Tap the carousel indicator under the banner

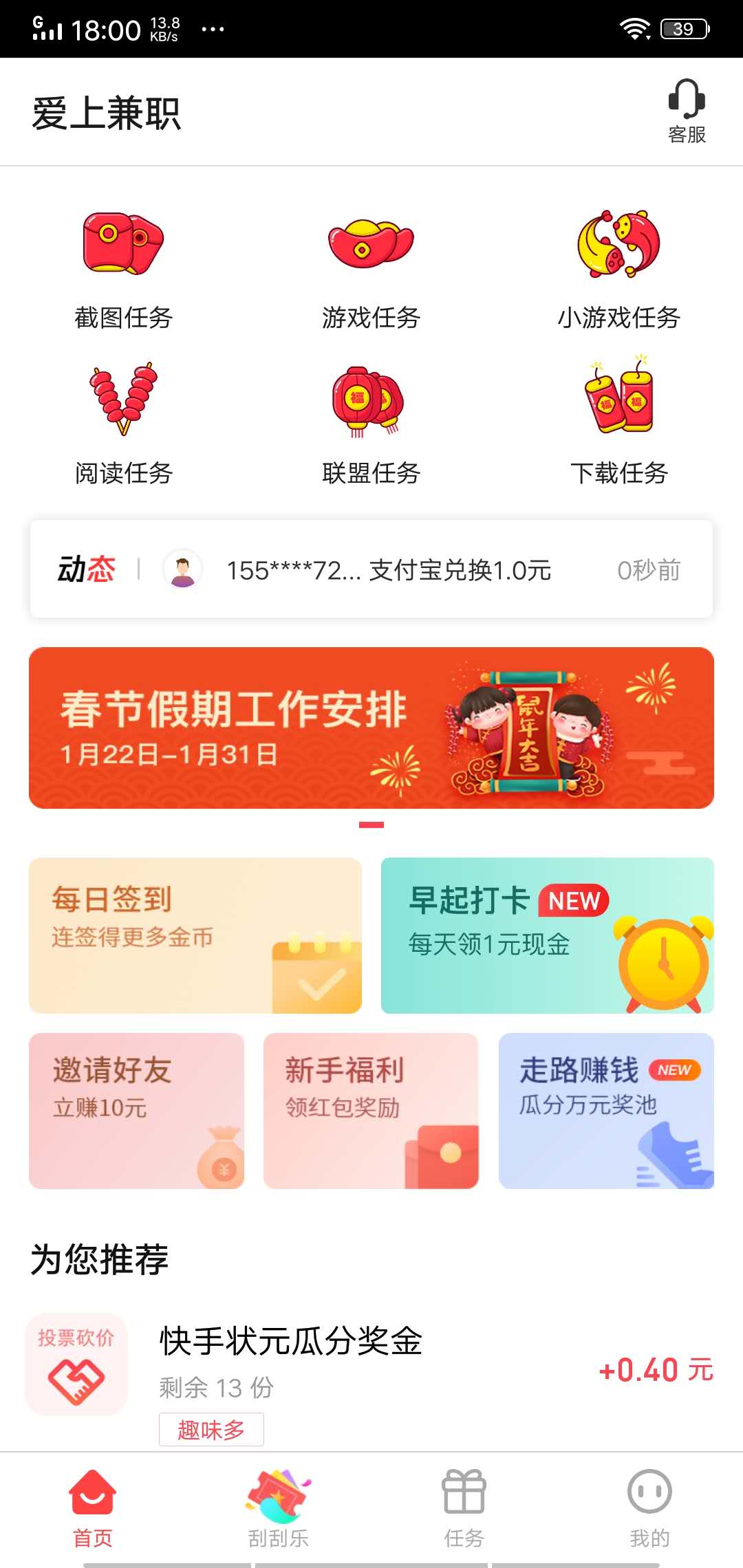tap(371, 825)
